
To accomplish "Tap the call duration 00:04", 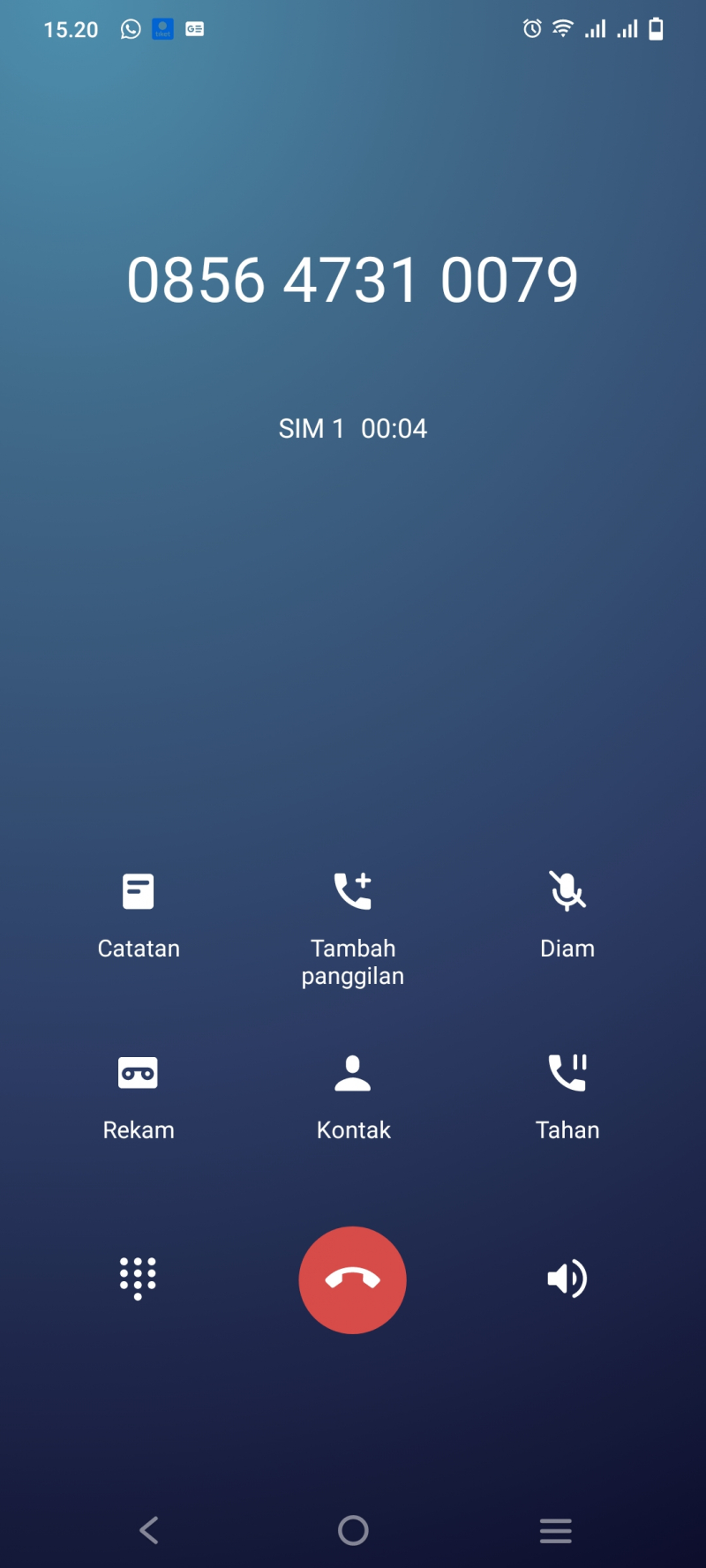I will point(394,429).
